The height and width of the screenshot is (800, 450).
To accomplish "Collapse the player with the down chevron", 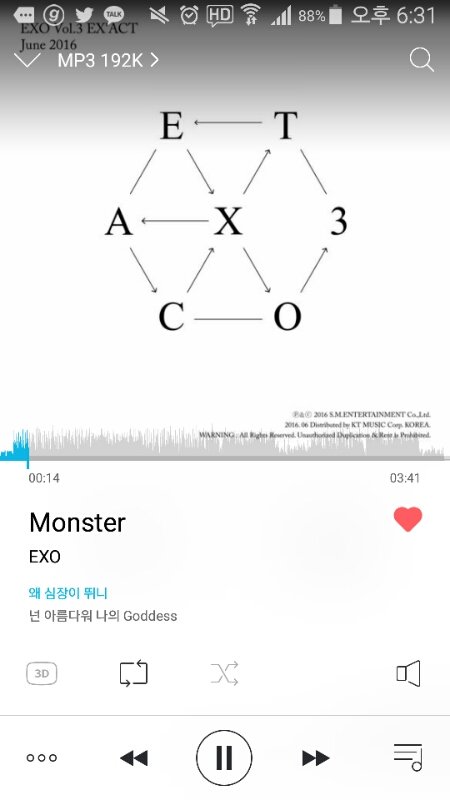I will (27, 61).
